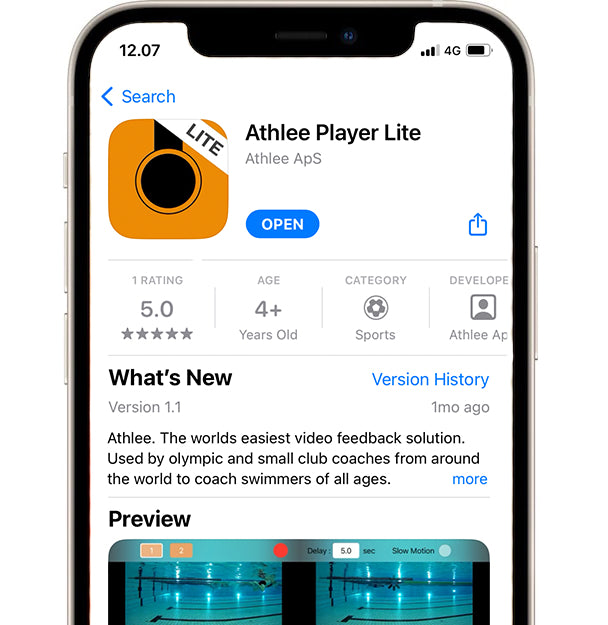Screen dimensions: 608x625
Task: Open the Athlee Player Lite app
Action: 282,224
